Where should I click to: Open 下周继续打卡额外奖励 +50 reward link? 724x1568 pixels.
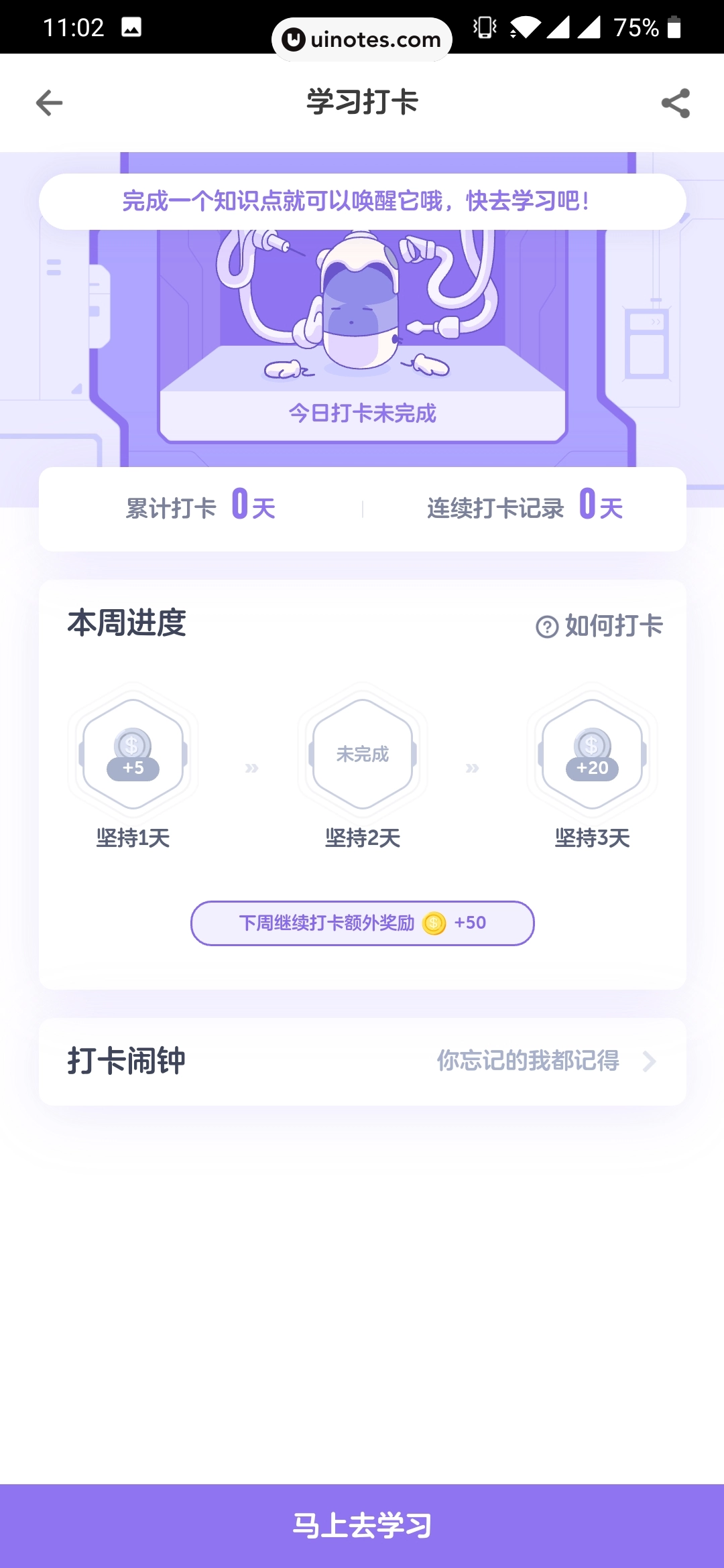click(362, 923)
